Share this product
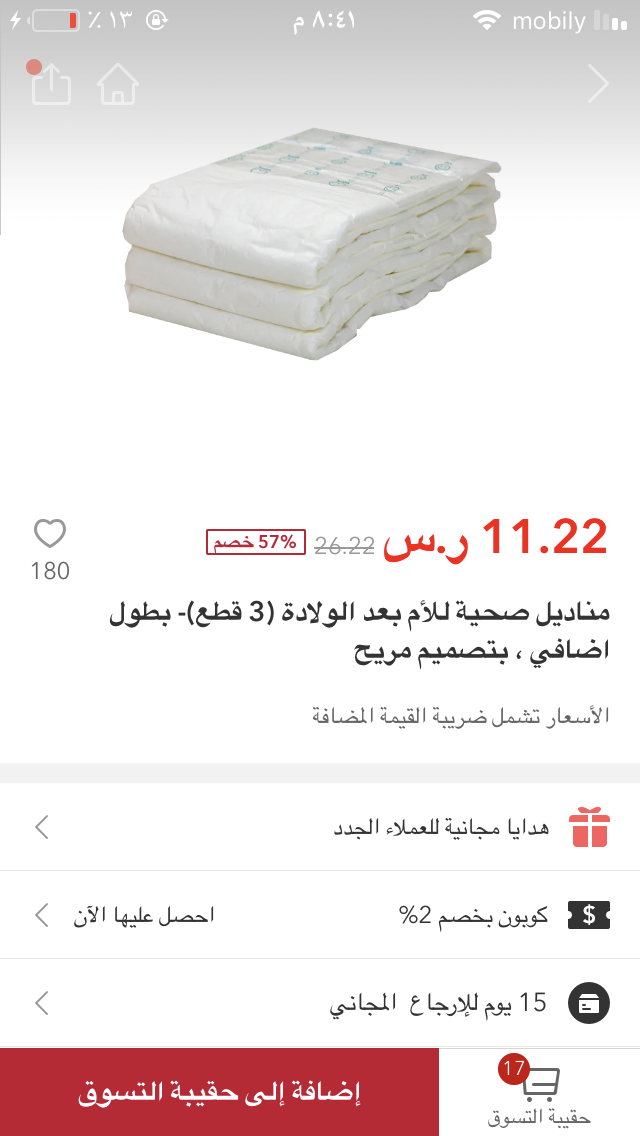This screenshot has width=640, height=1136. (51, 84)
